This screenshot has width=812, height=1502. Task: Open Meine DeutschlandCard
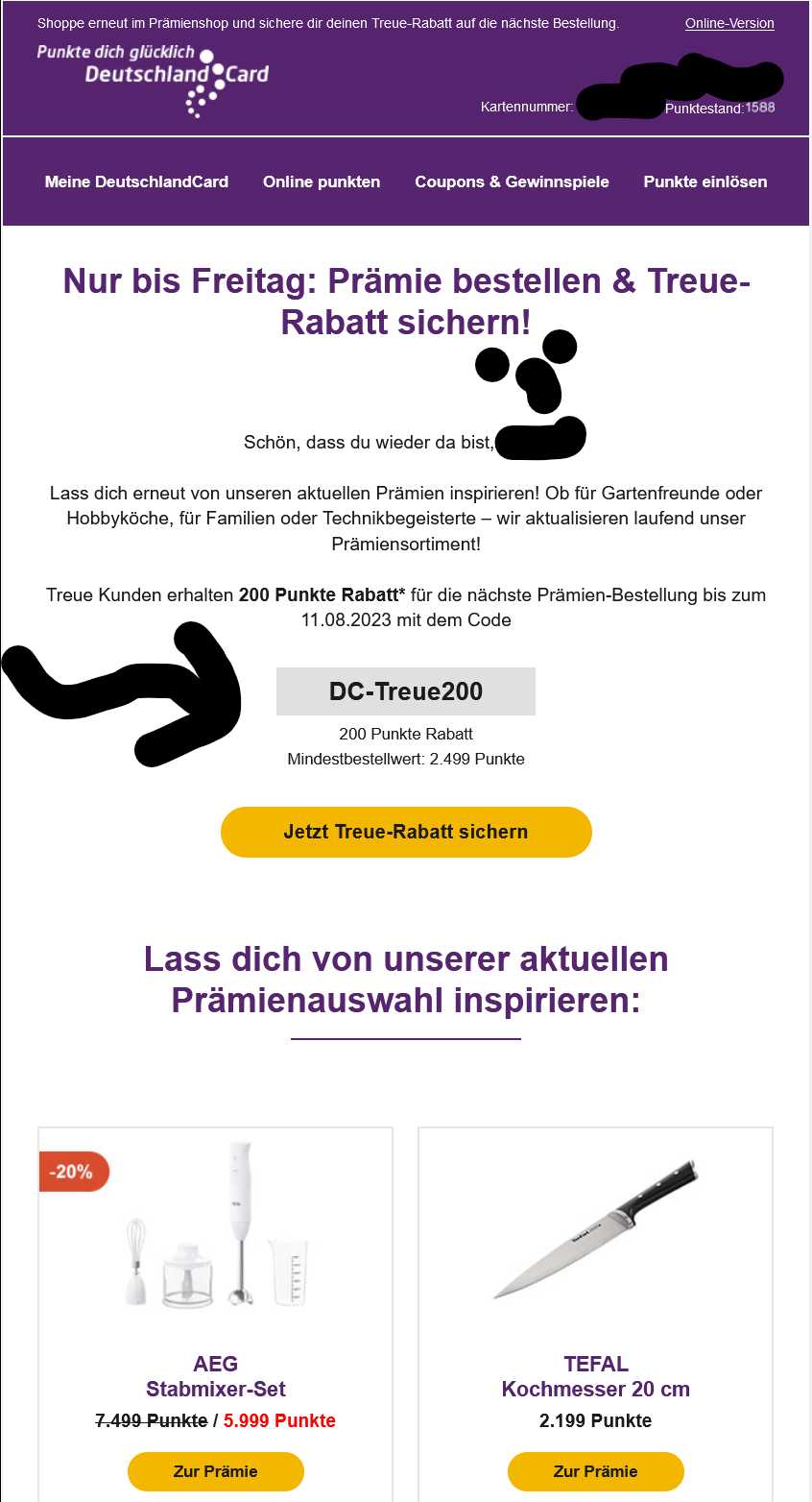(136, 182)
